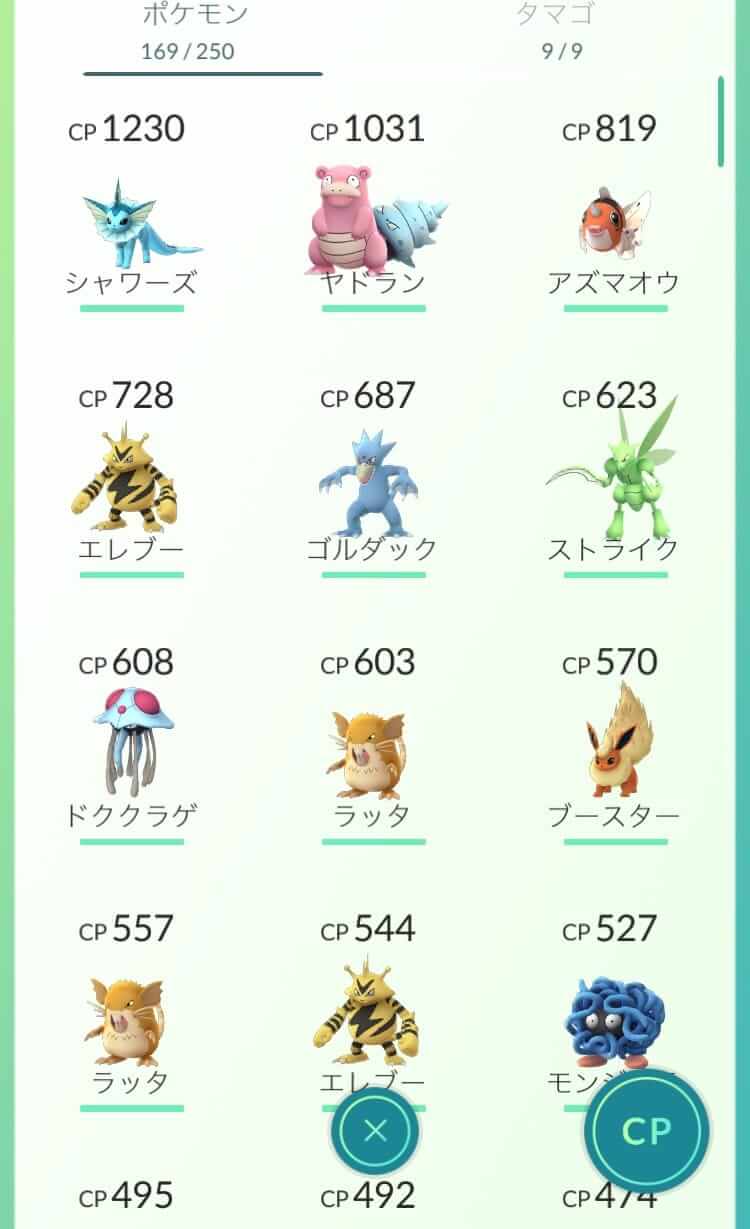The height and width of the screenshot is (1229, 750).
Task: Tap ストライク with CP 623
Action: (x=614, y=479)
